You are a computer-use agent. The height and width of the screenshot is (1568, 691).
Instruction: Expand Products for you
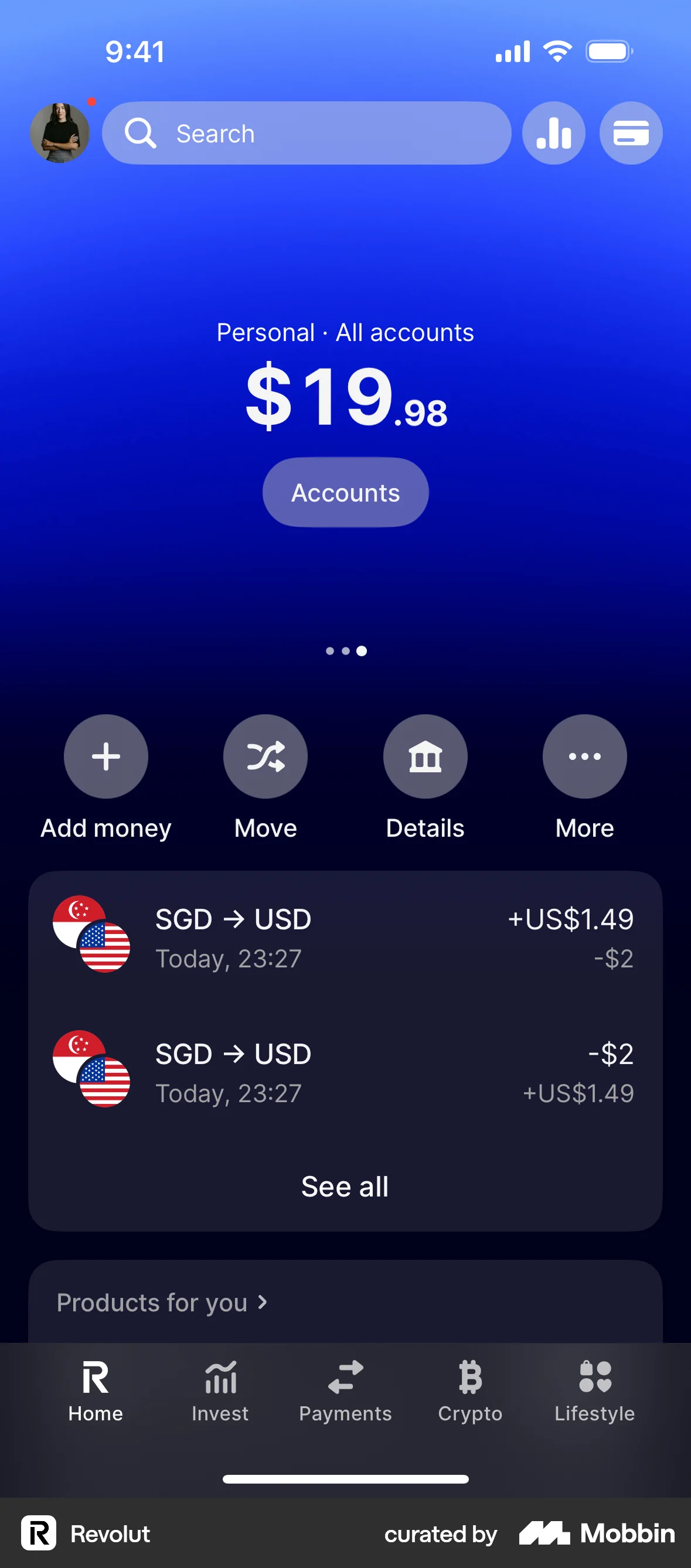pyautogui.click(x=161, y=1302)
